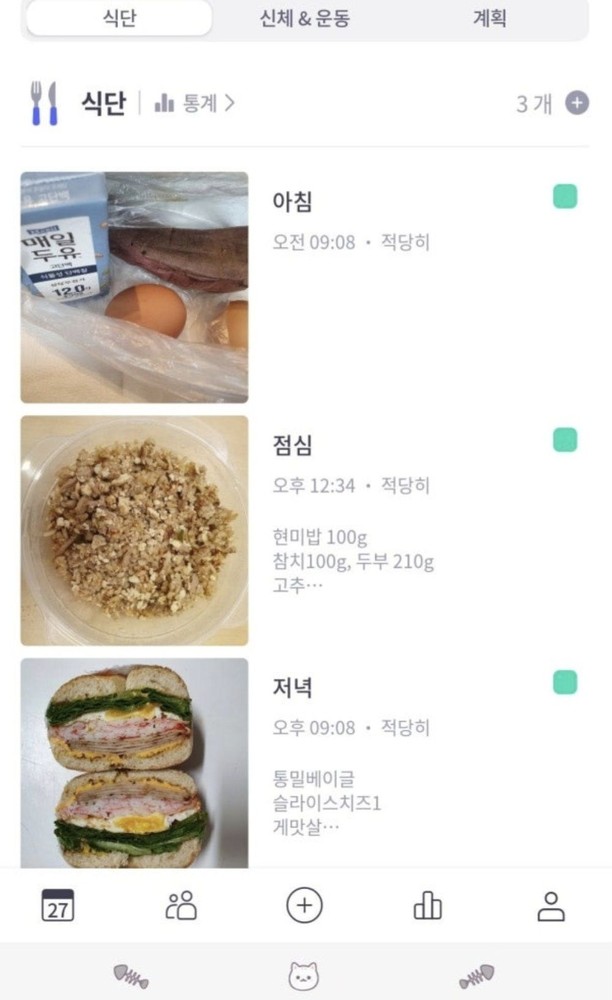
Task: Open the 계획 tab
Action: pyautogui.click(x=489, y=18)
